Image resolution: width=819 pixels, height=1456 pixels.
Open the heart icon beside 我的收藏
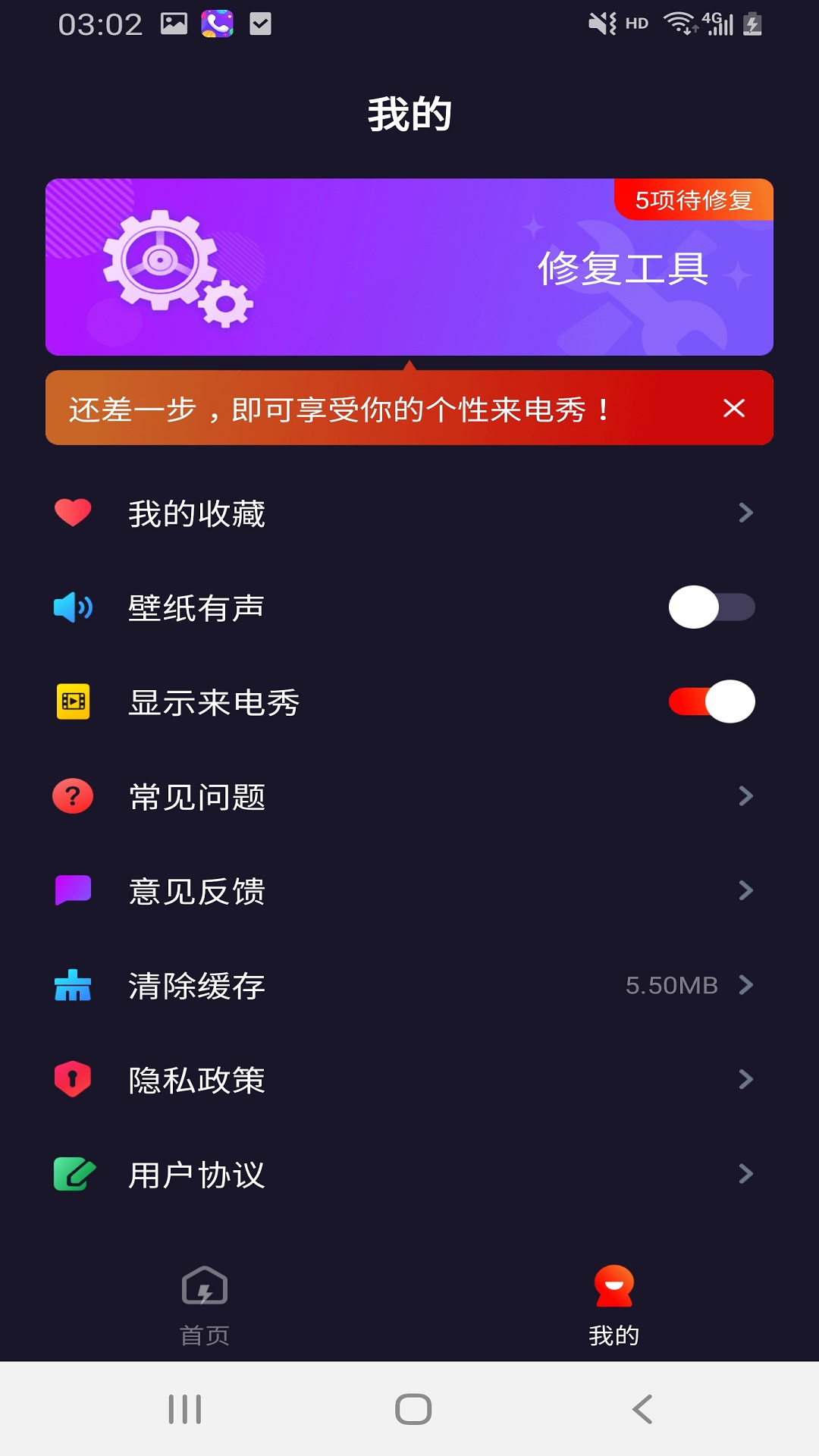(x=72, y=513)
